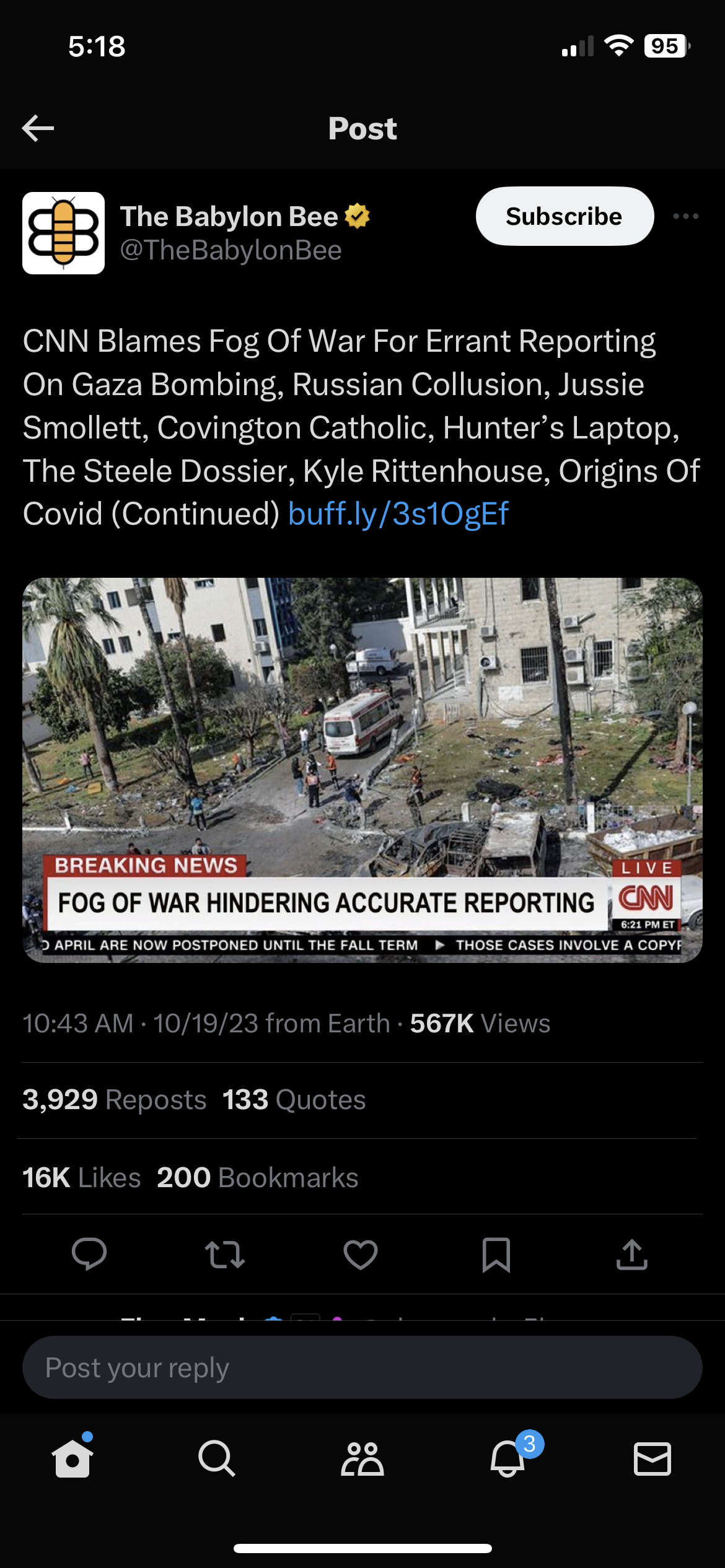Viewport: 725px width, 1568px height.
Task: Like the post with the heart icon
Action: point(361,1255)
